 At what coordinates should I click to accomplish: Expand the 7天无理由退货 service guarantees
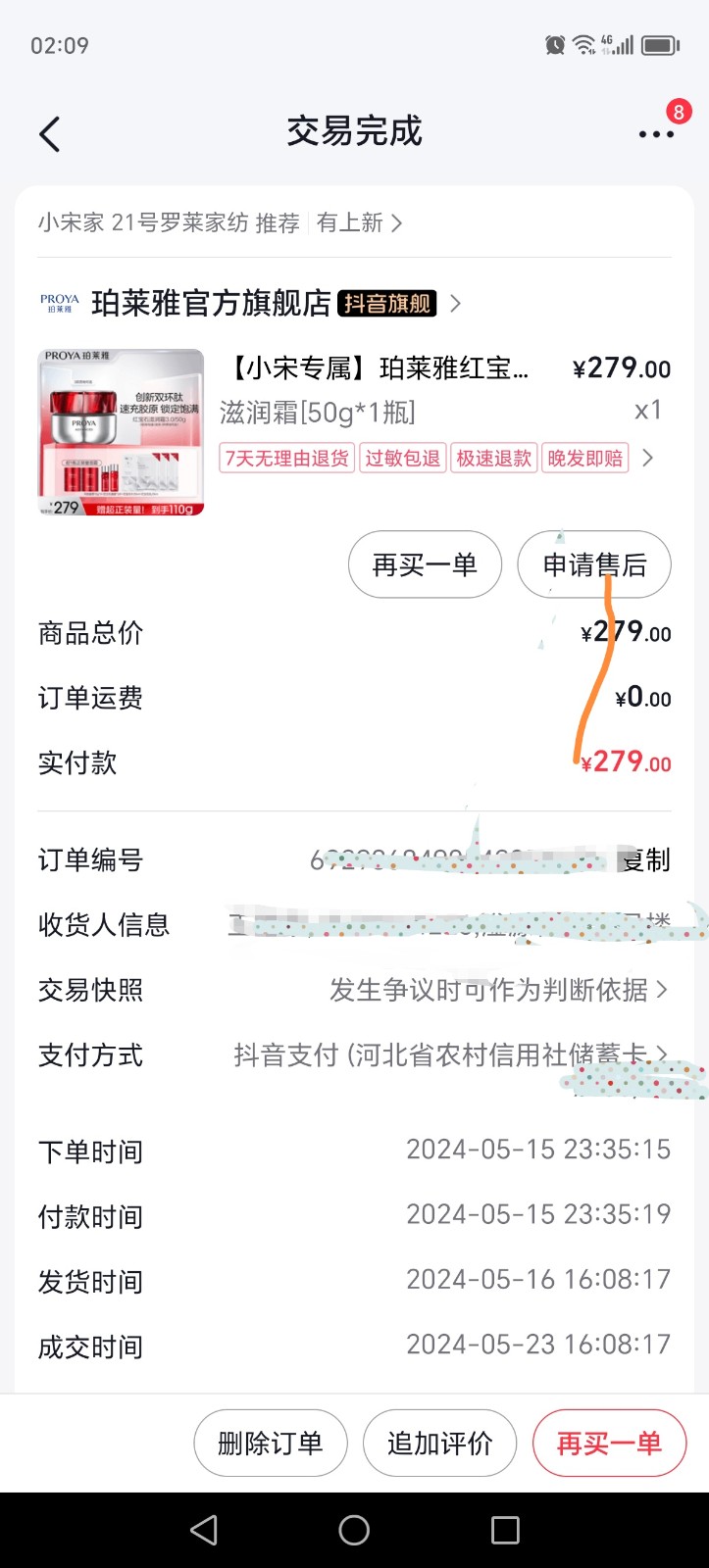[436, 458]
